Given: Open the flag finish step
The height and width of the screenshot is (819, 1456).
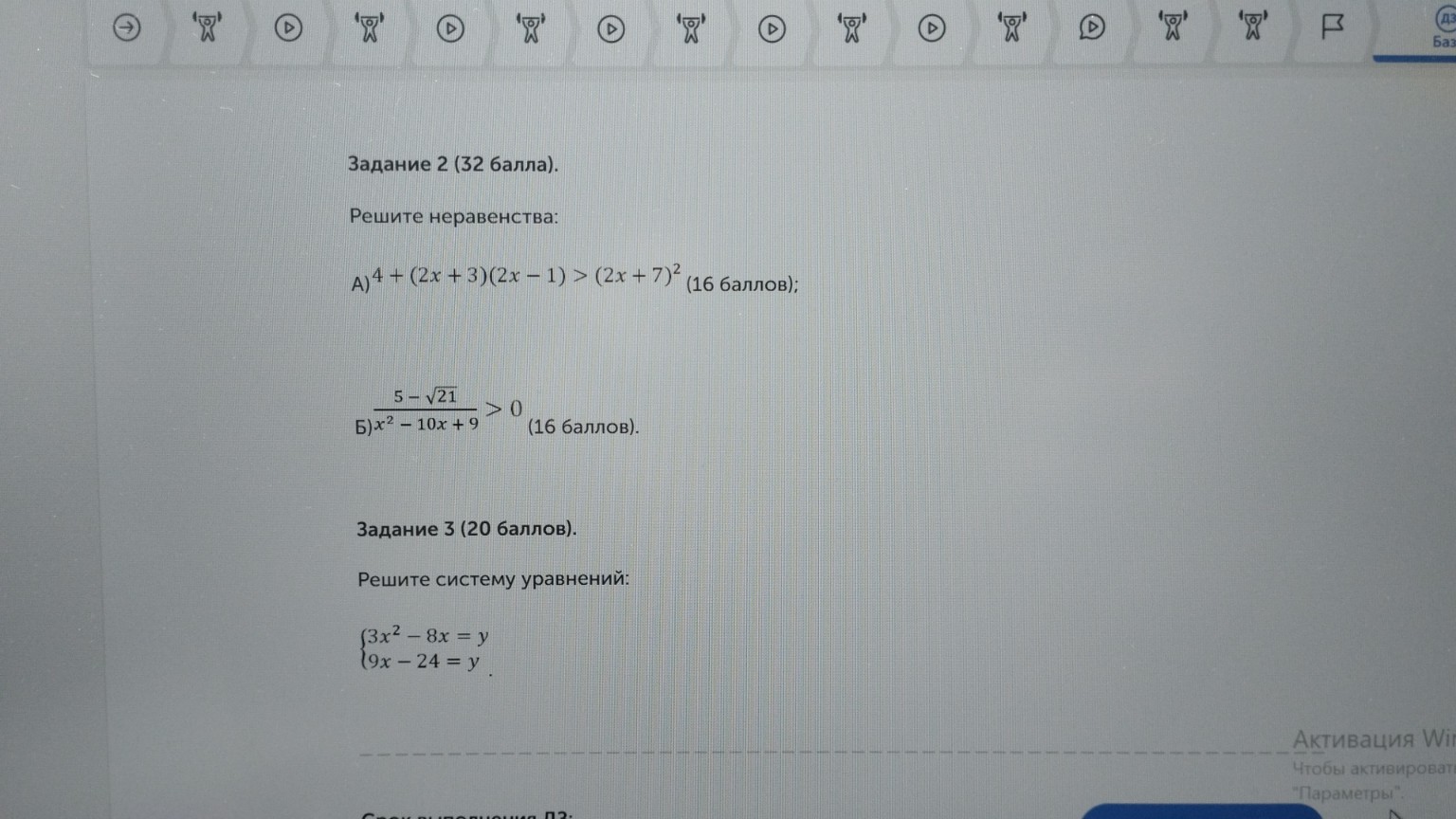Looking at the screenshot, I should [x=1332, y=27].
